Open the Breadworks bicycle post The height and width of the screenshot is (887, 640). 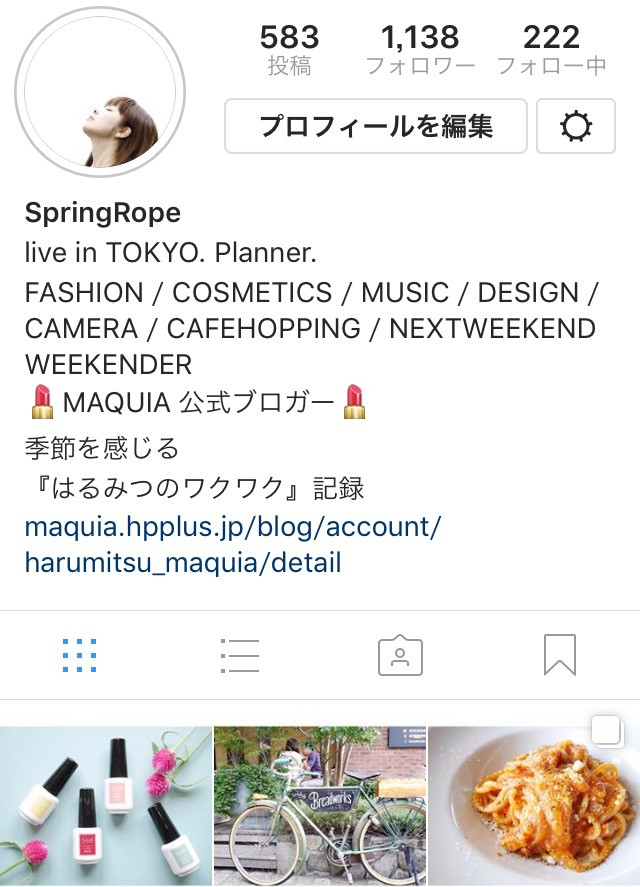coord(320,806)
